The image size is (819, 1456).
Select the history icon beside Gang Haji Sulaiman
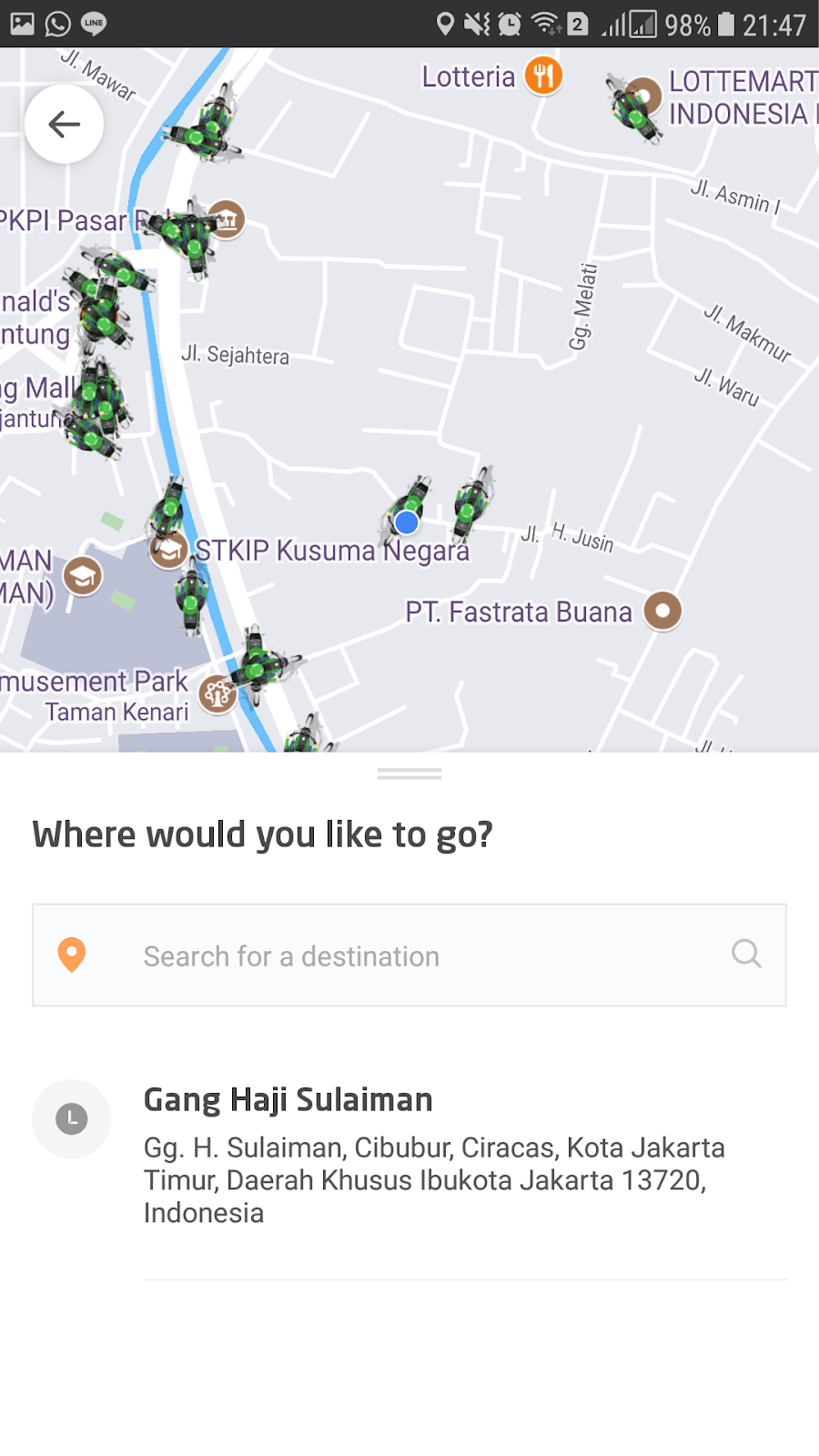click(71, 1117)
